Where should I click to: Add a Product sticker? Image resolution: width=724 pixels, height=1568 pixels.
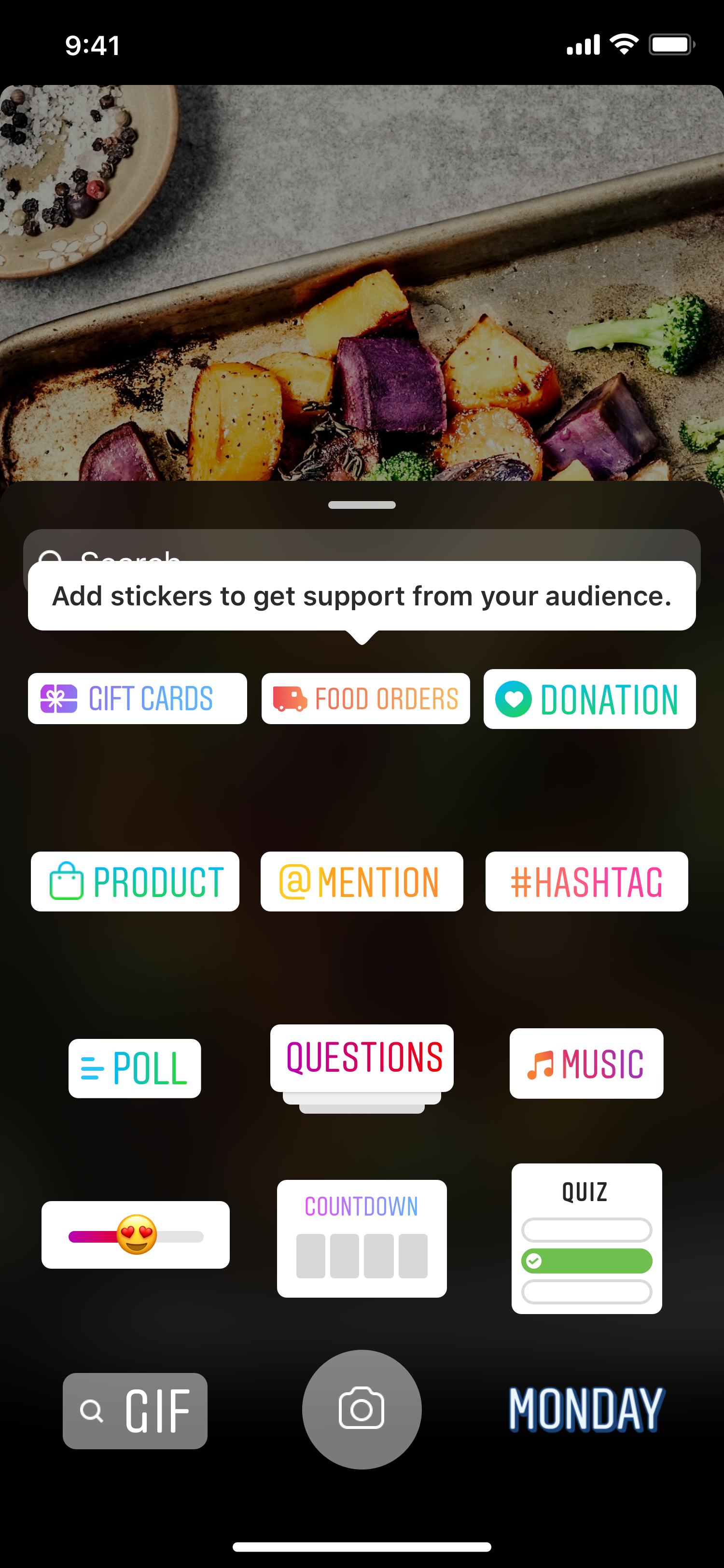click(135, 882)
